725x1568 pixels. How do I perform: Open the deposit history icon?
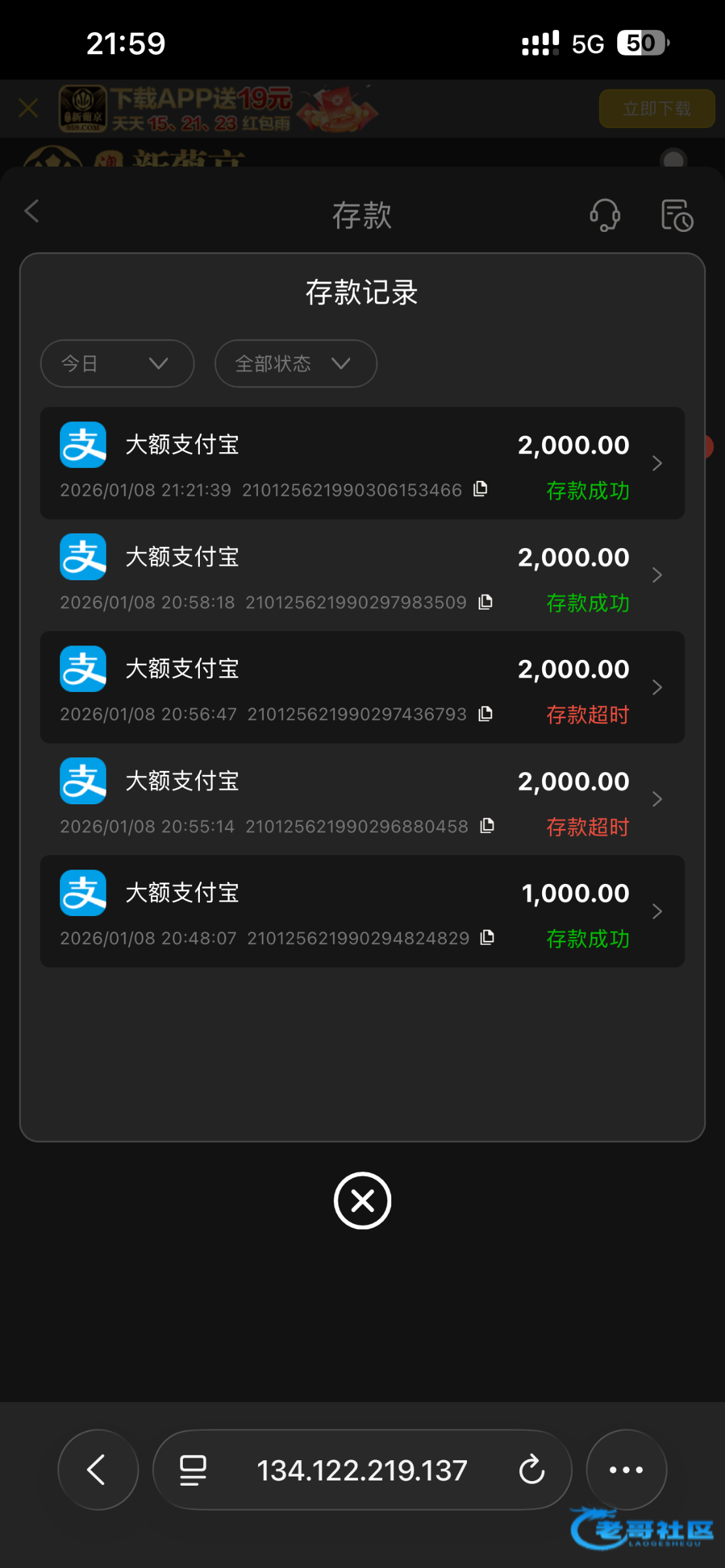(677, 215)
